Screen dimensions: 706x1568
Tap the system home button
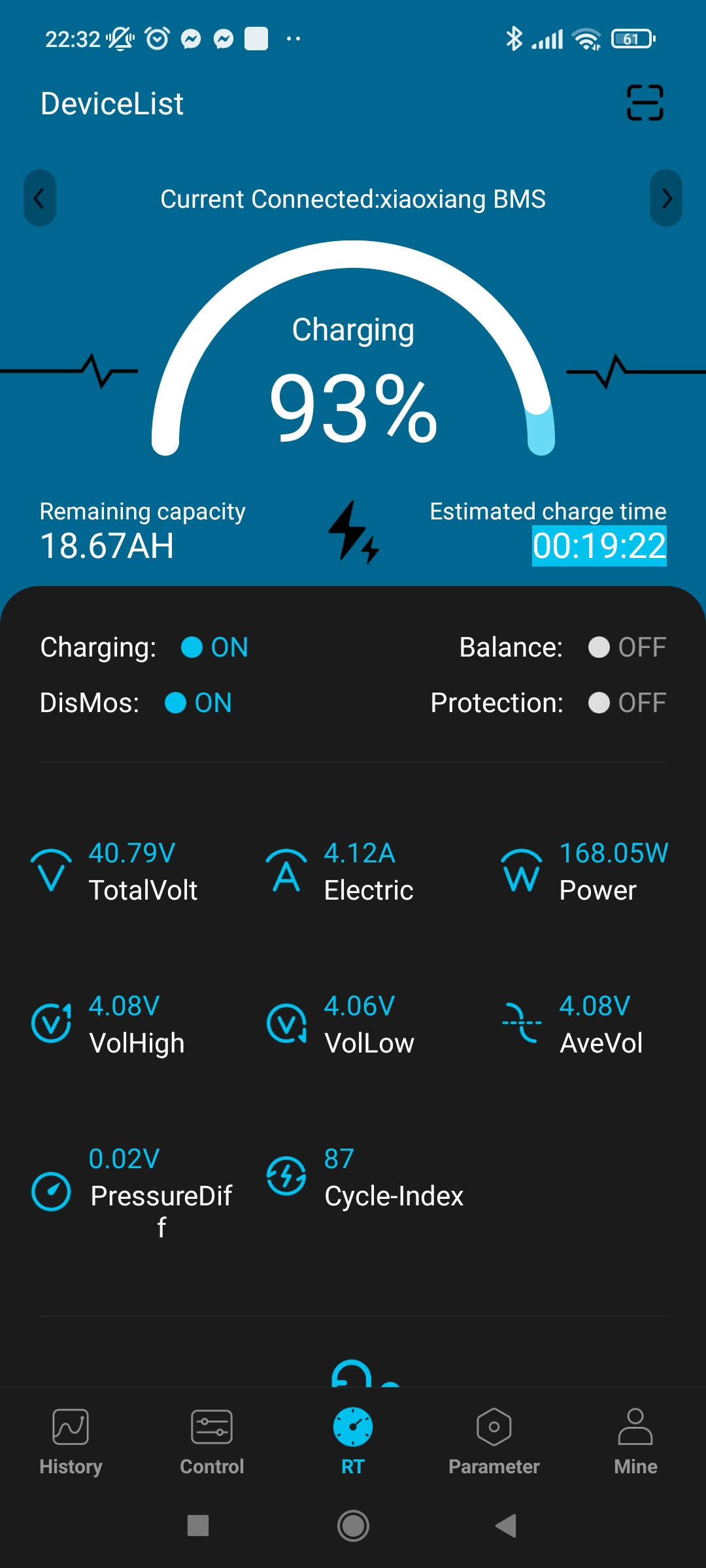(x=353, y=1526)
